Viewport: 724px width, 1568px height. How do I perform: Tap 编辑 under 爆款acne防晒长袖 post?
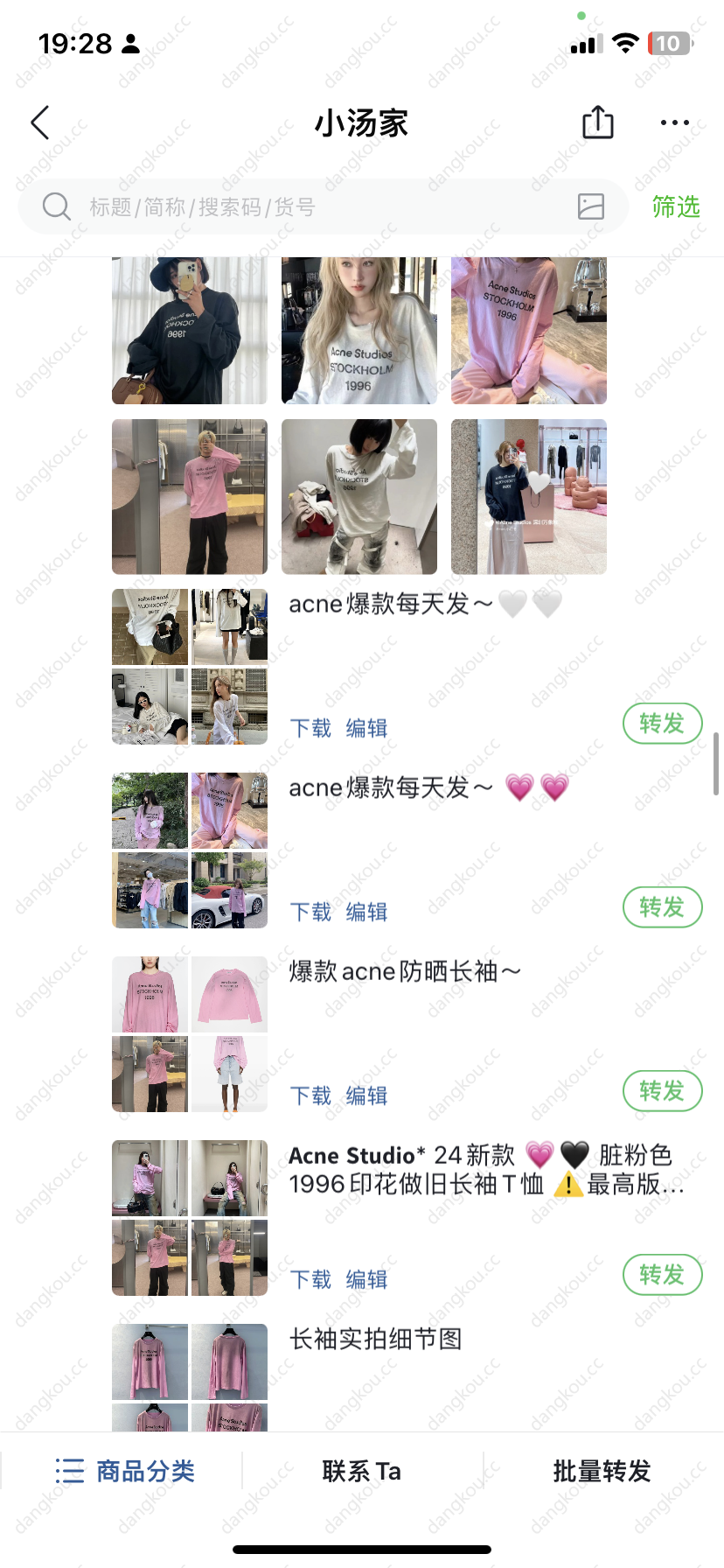[366, 1095]
